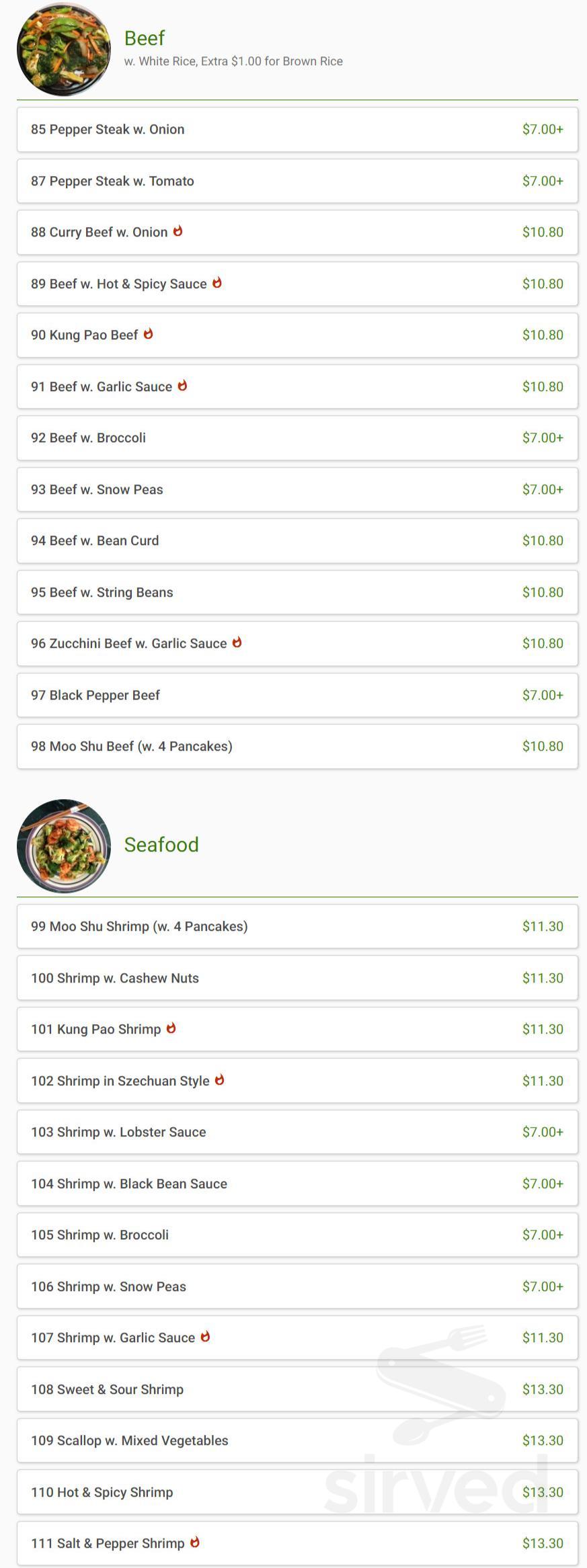587x1568 pixels.
Task: Click the flame icon on Shrimp w. Garlic Sauce
Action: tap(205, 1337)
